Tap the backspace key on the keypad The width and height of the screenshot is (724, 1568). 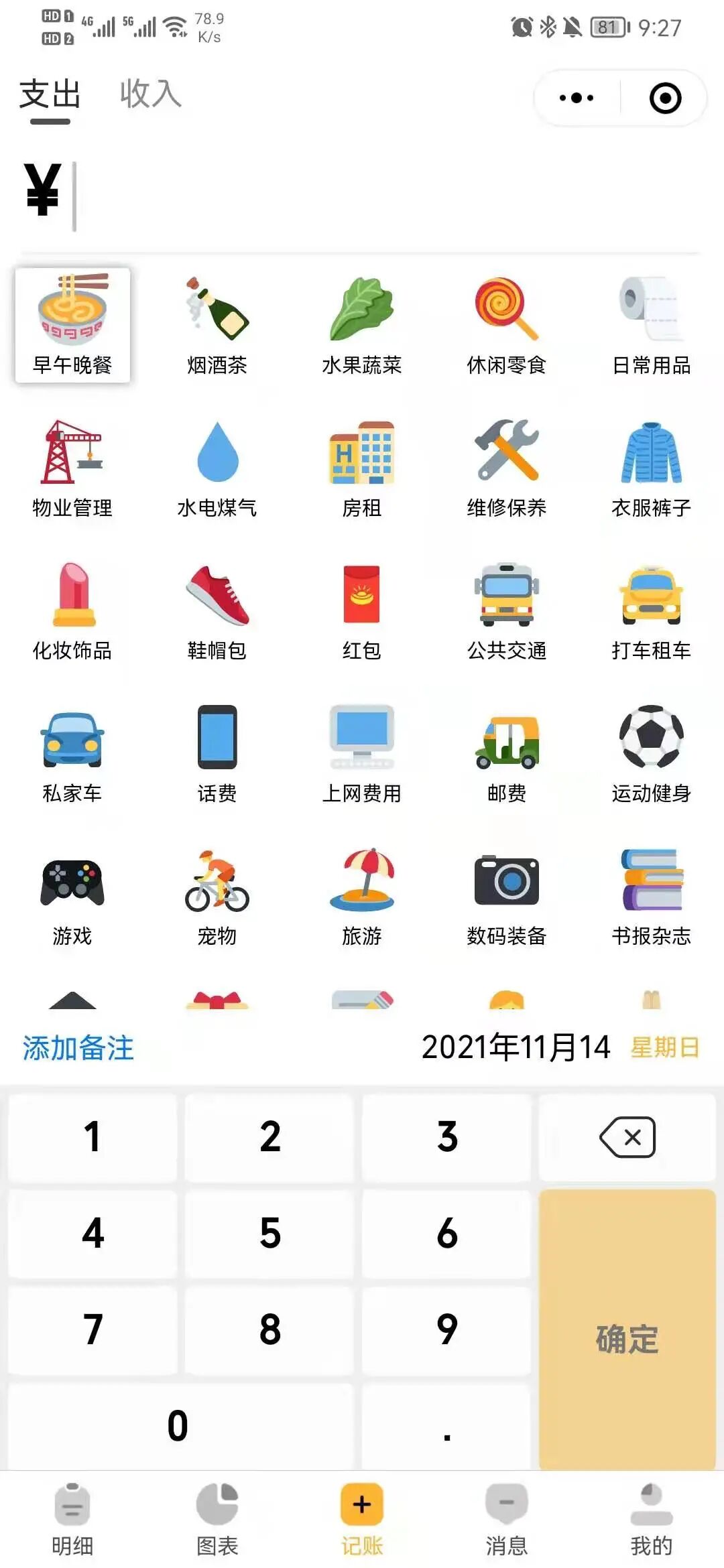(x=627, y=1137)
